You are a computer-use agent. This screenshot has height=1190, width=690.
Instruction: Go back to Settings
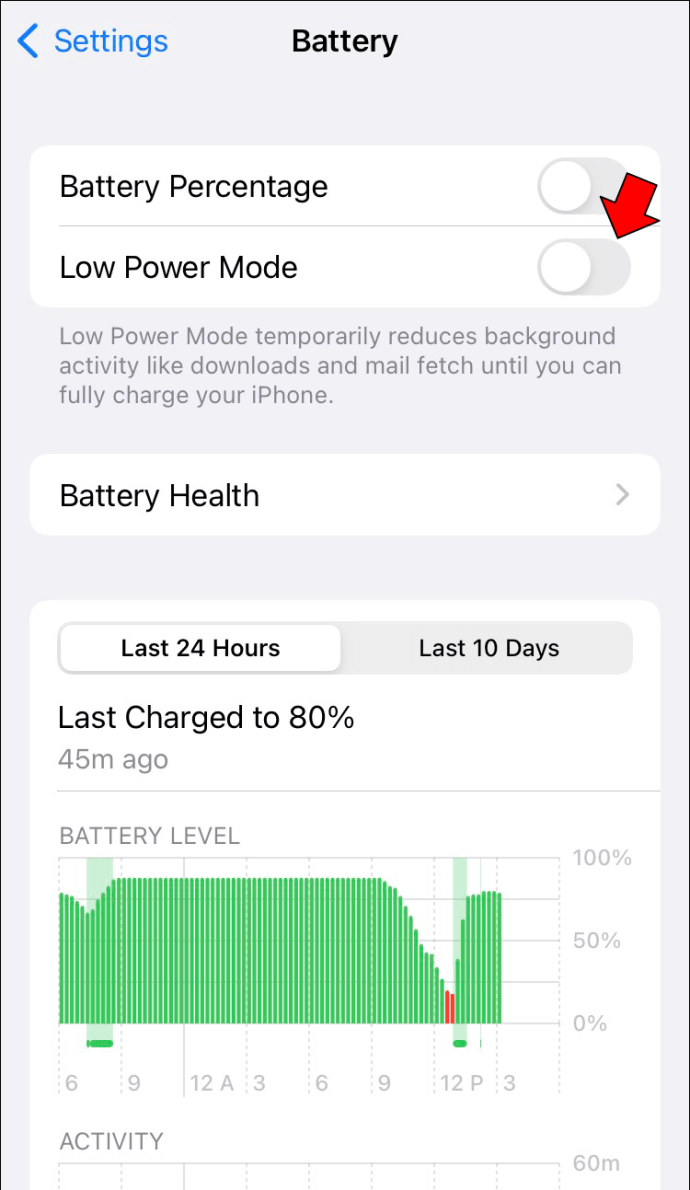[93, 41]
